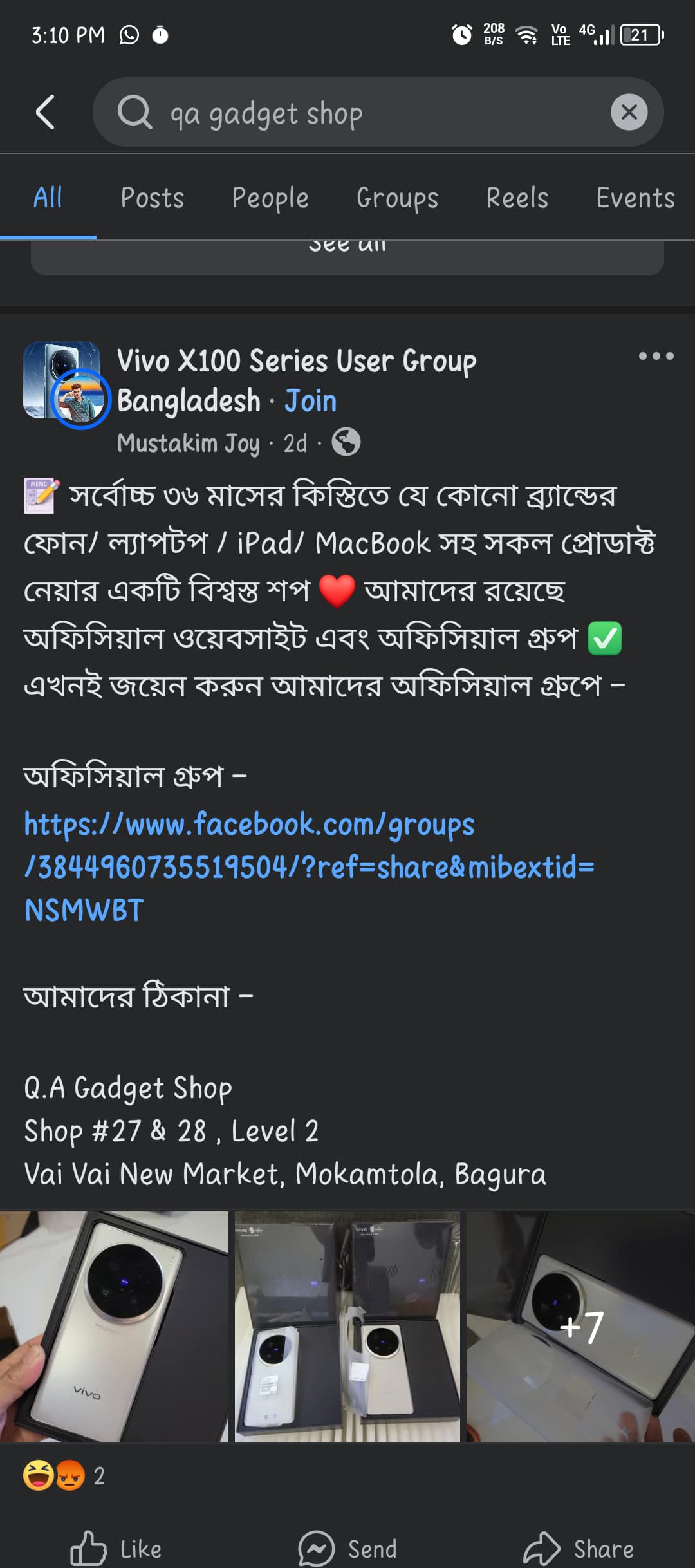This screenshot has height=1568, width=695.
Task: Tap the See all button
Action: click(347, 257)
